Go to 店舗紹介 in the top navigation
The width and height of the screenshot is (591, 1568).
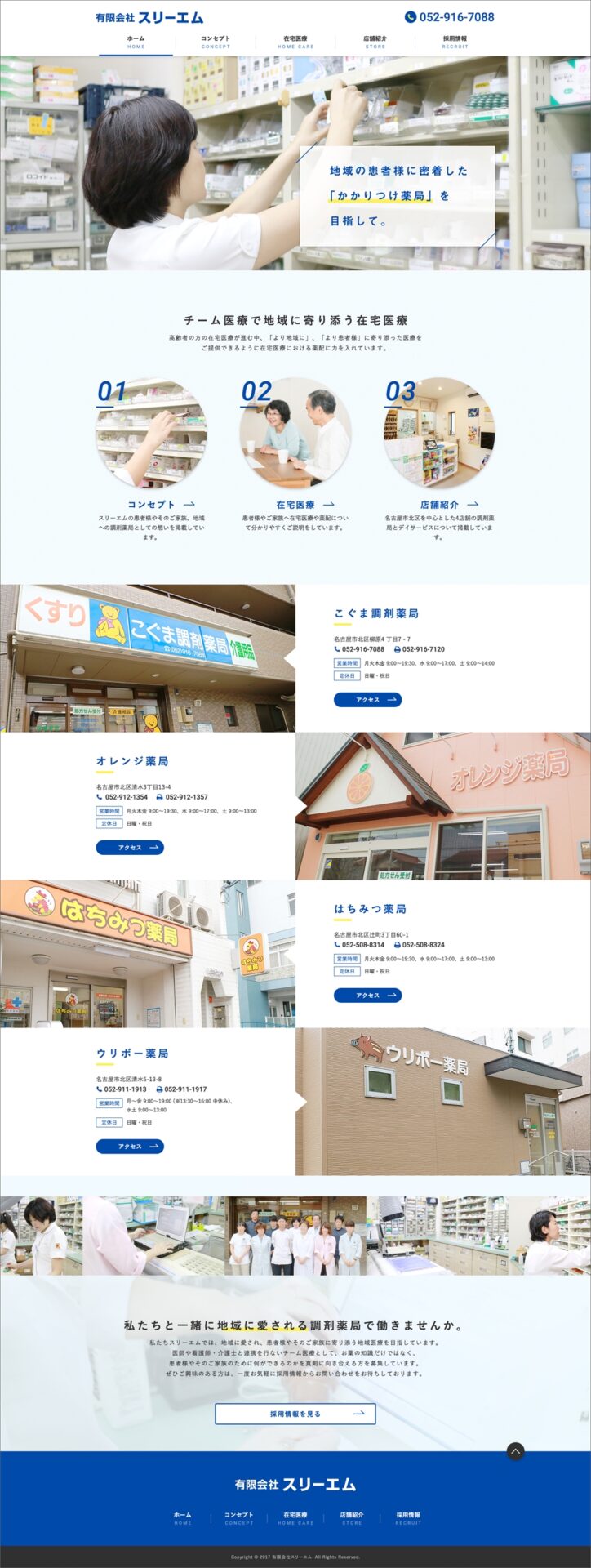[375, 42]
